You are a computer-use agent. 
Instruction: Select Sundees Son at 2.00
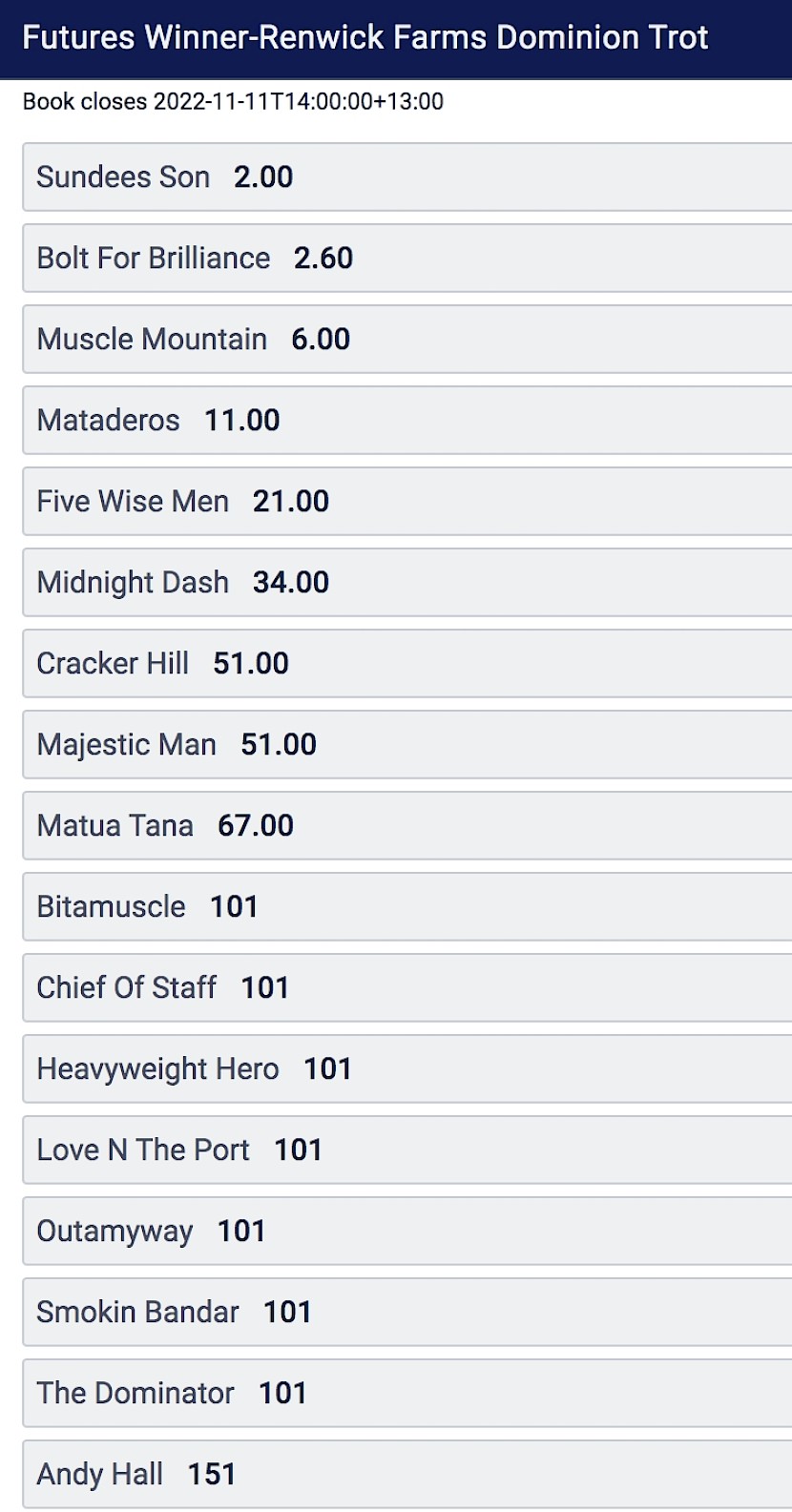407,176
